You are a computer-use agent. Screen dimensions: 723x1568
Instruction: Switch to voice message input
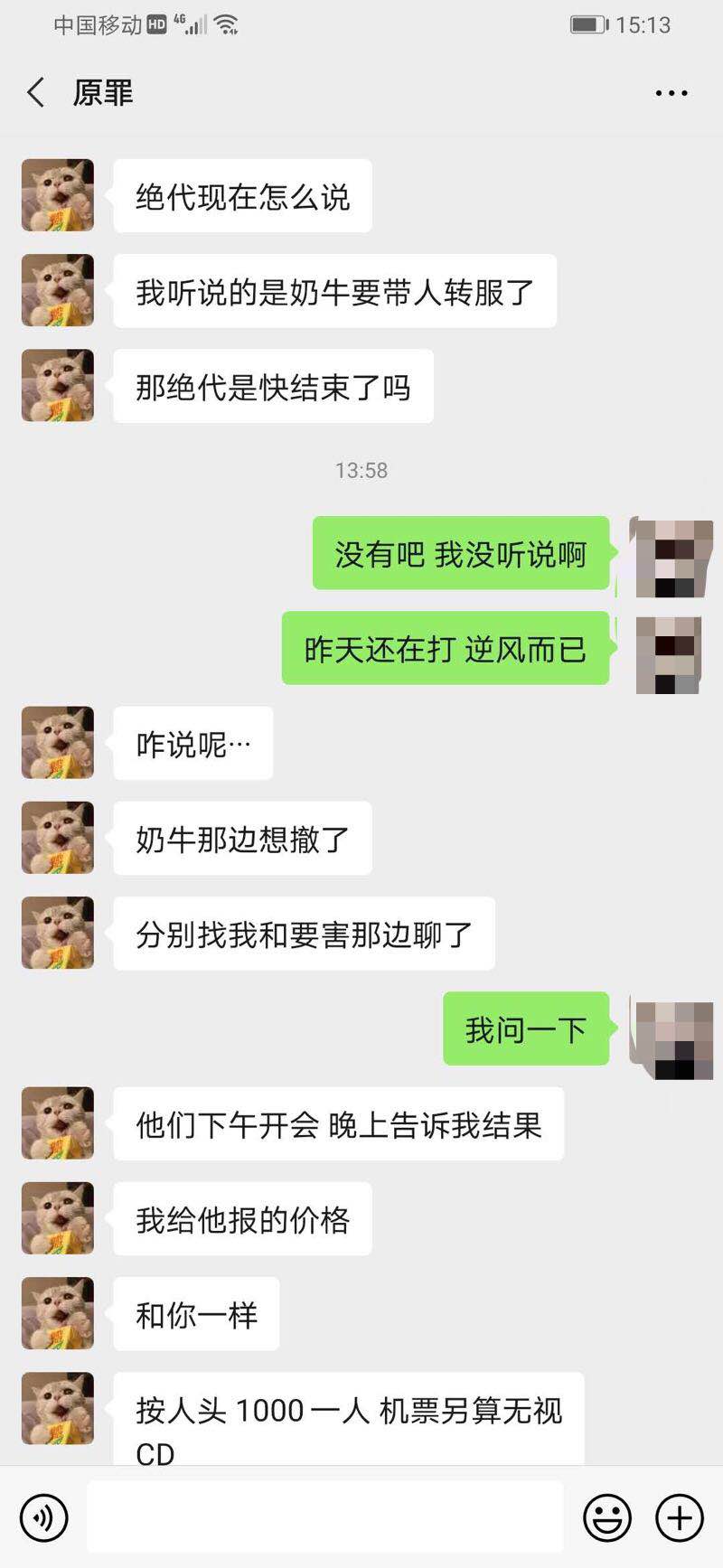click(43, 1517)
